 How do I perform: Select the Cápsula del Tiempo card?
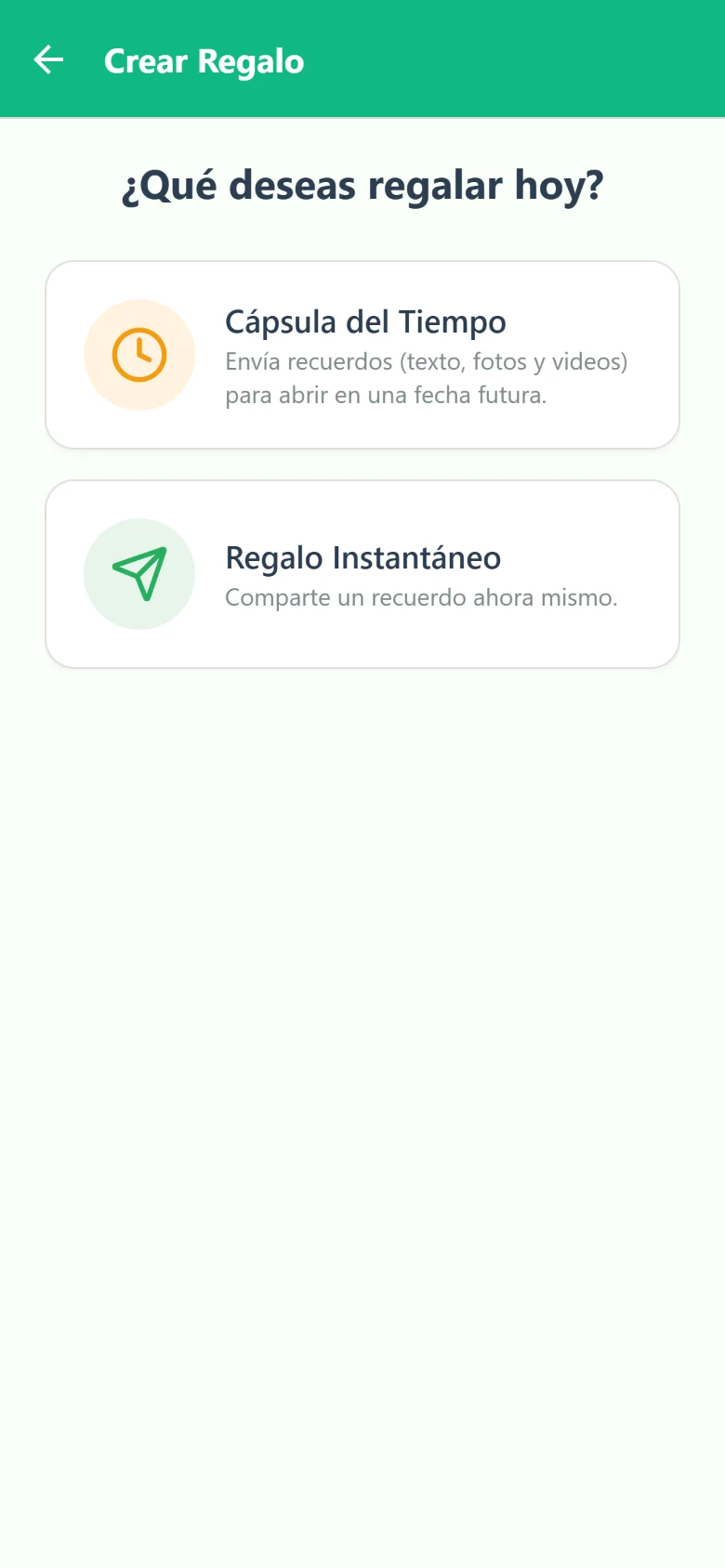pyautogui.click(x=362, y=355)
